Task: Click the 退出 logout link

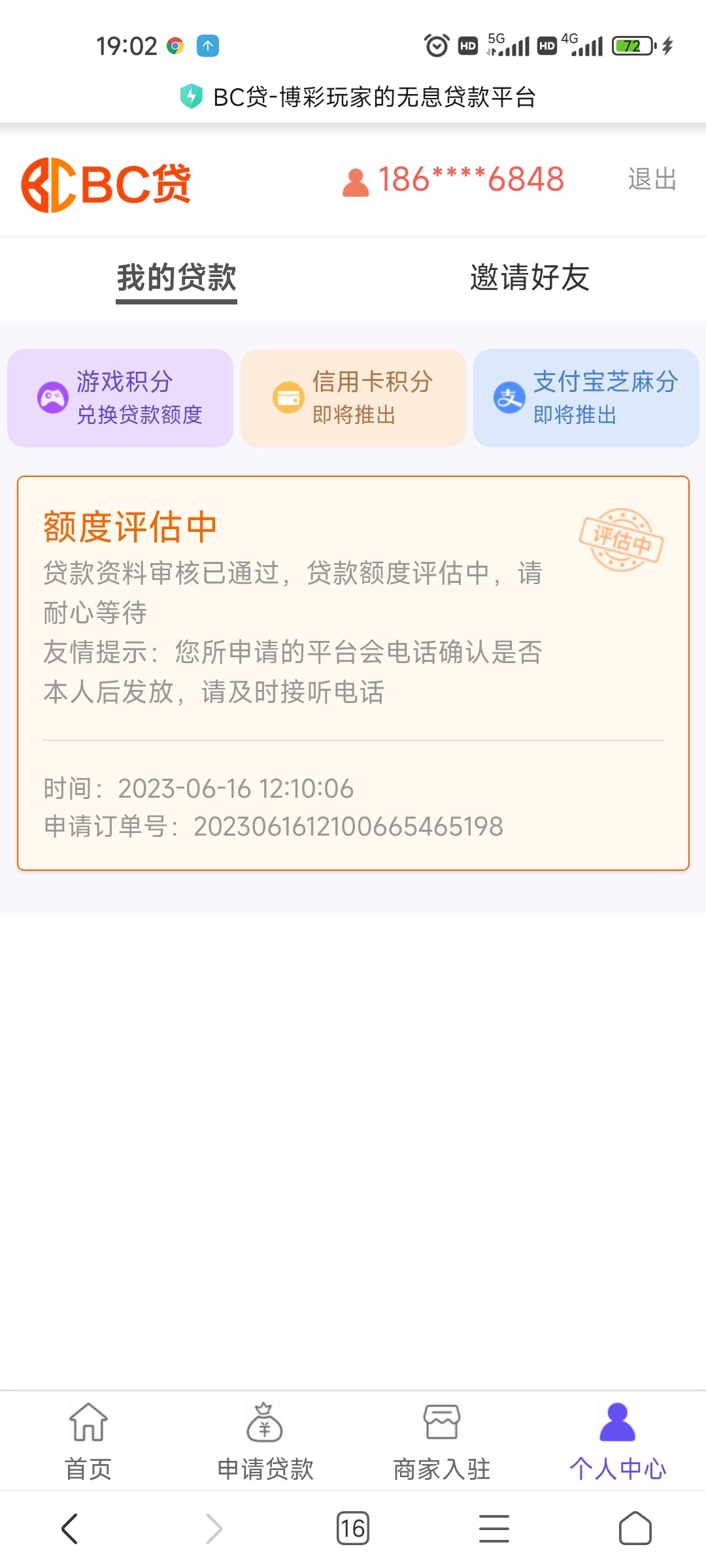Action: 650,180
